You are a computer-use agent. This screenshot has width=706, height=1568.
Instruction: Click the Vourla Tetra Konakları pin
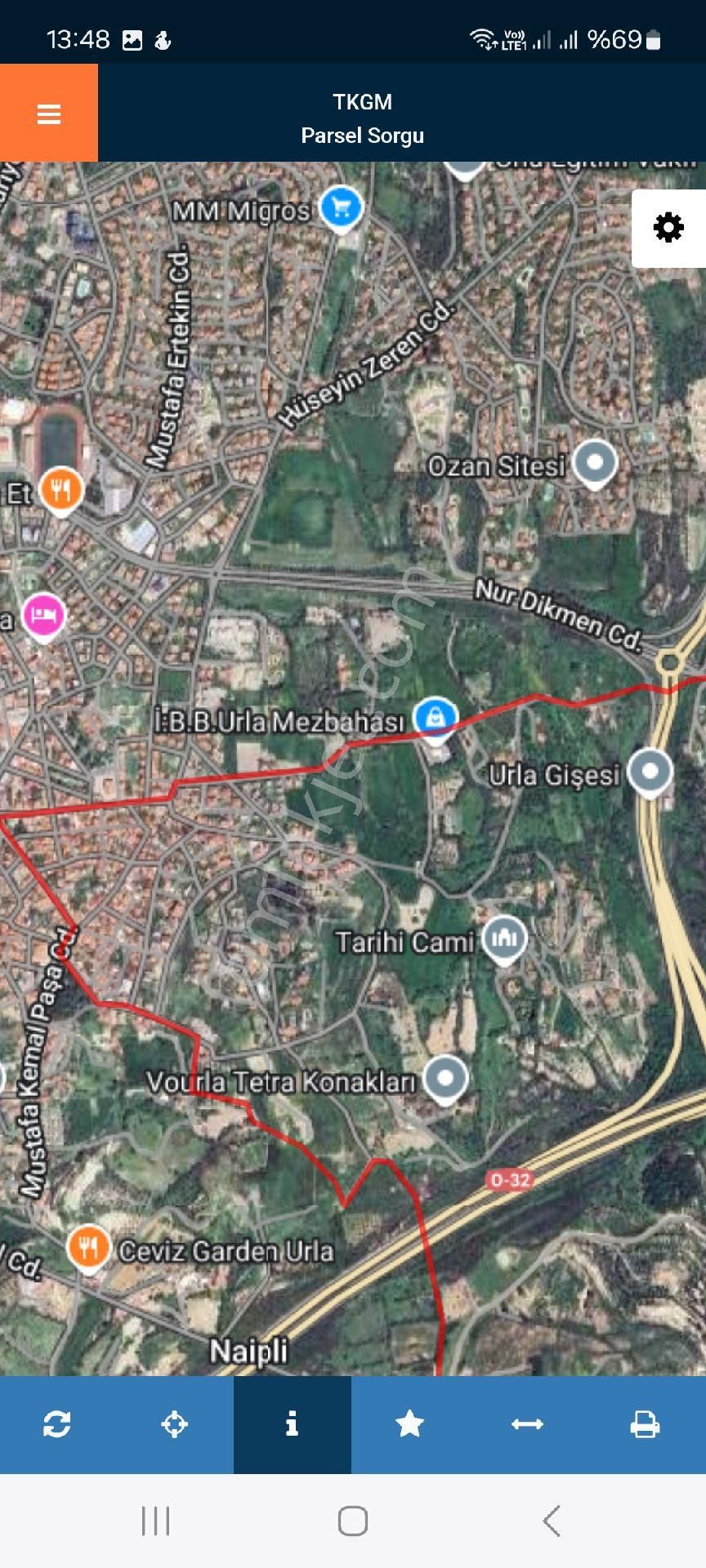tap(445, 1078)
